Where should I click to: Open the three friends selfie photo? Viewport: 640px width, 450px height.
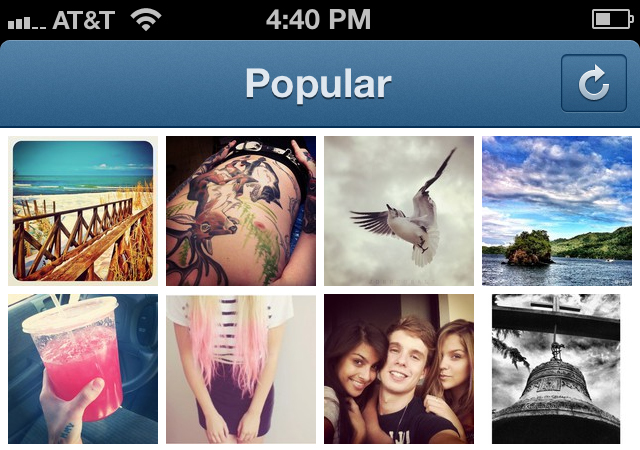click(399, 369)
